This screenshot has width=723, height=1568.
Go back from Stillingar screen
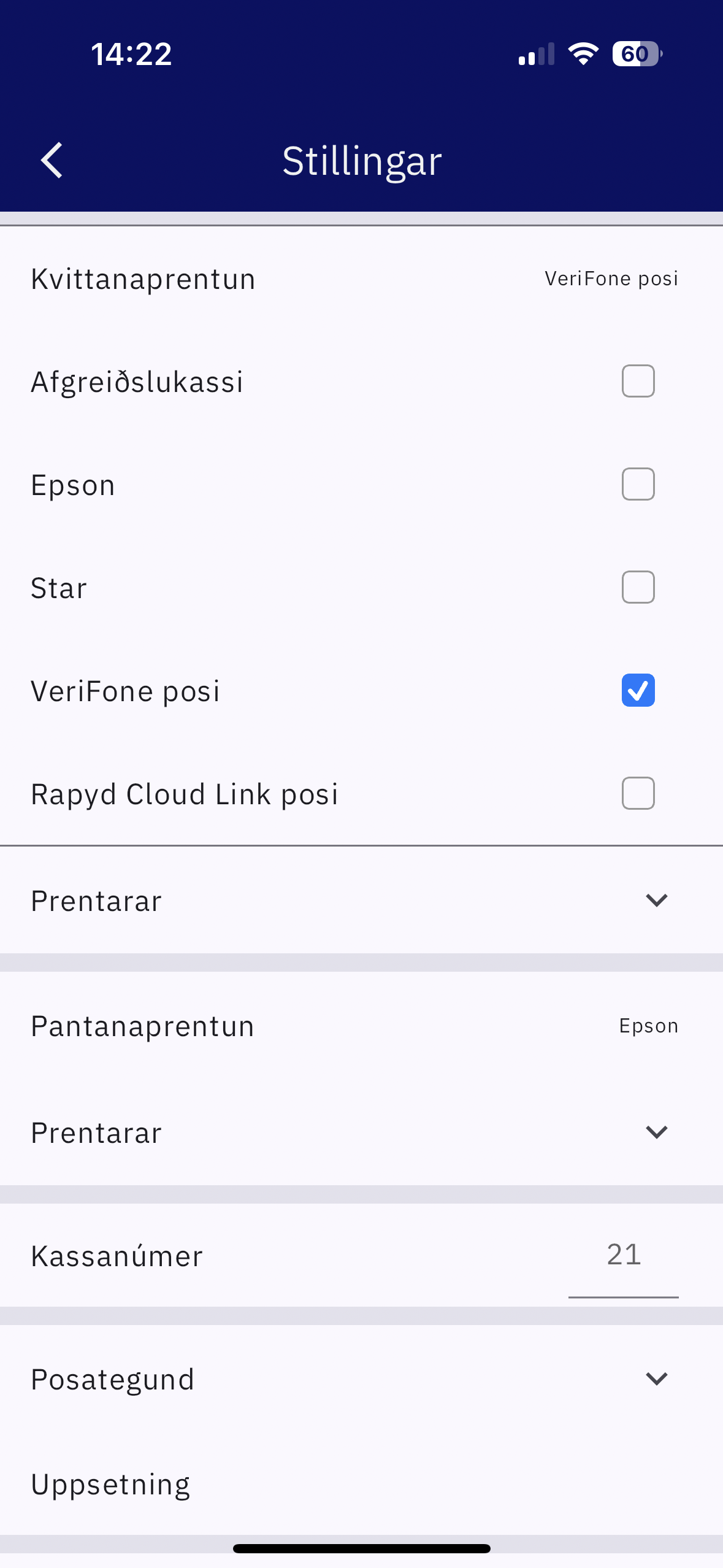(x=52, y=161)
